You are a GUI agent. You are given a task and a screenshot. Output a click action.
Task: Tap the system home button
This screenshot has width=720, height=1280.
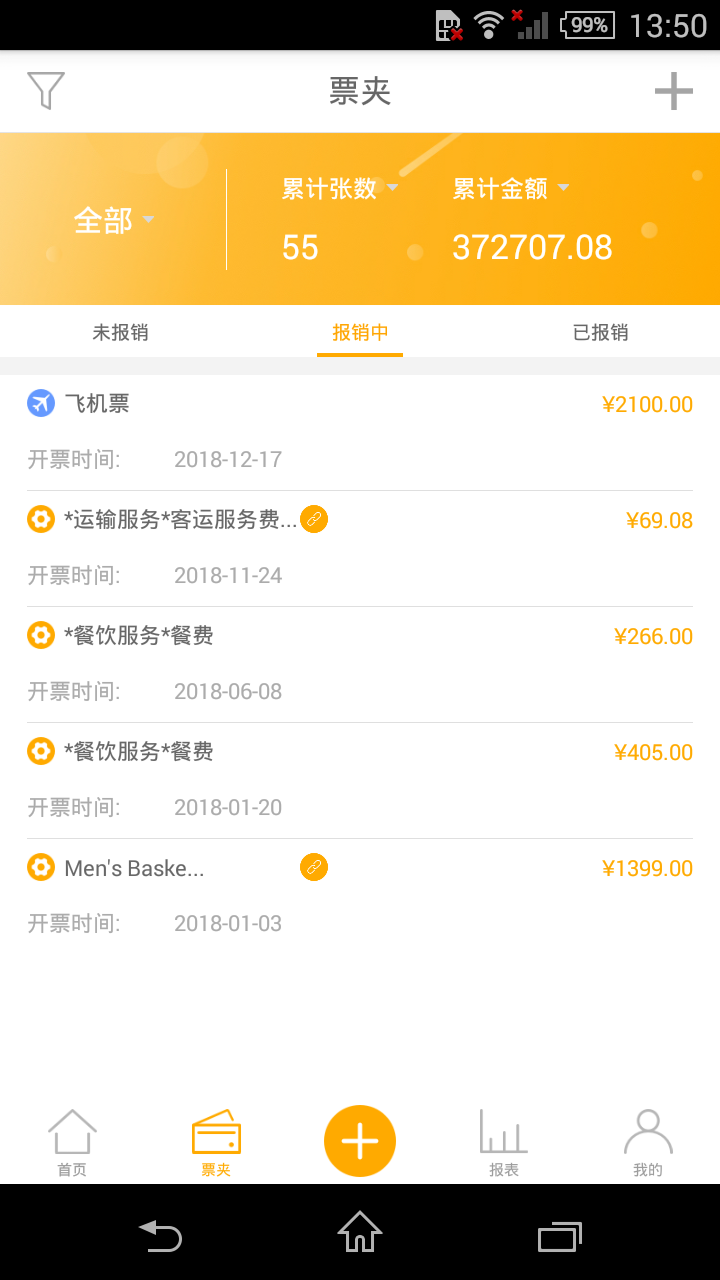click(x=360, y=1234)
